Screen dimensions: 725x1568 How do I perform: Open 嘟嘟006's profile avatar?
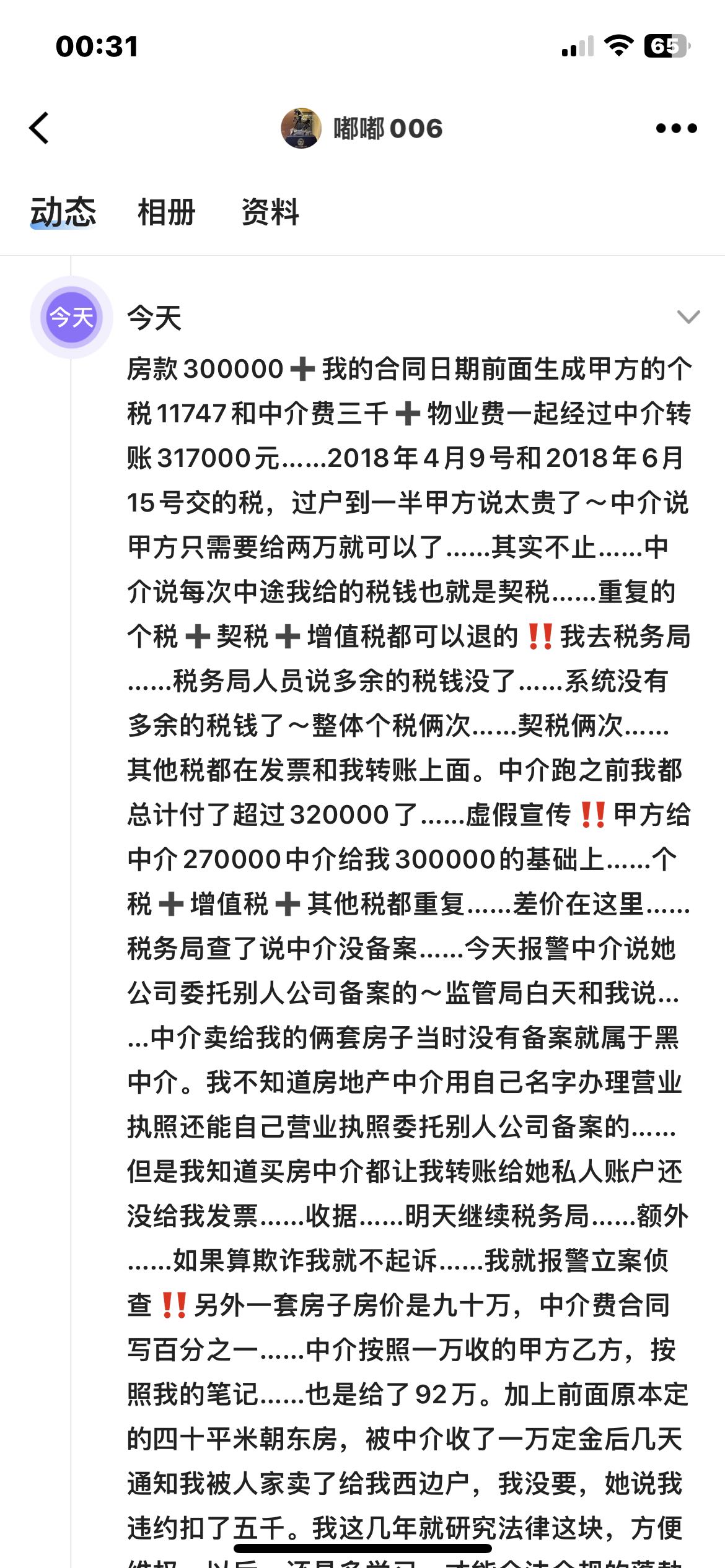pyautogui.click(x=301, y=128)
